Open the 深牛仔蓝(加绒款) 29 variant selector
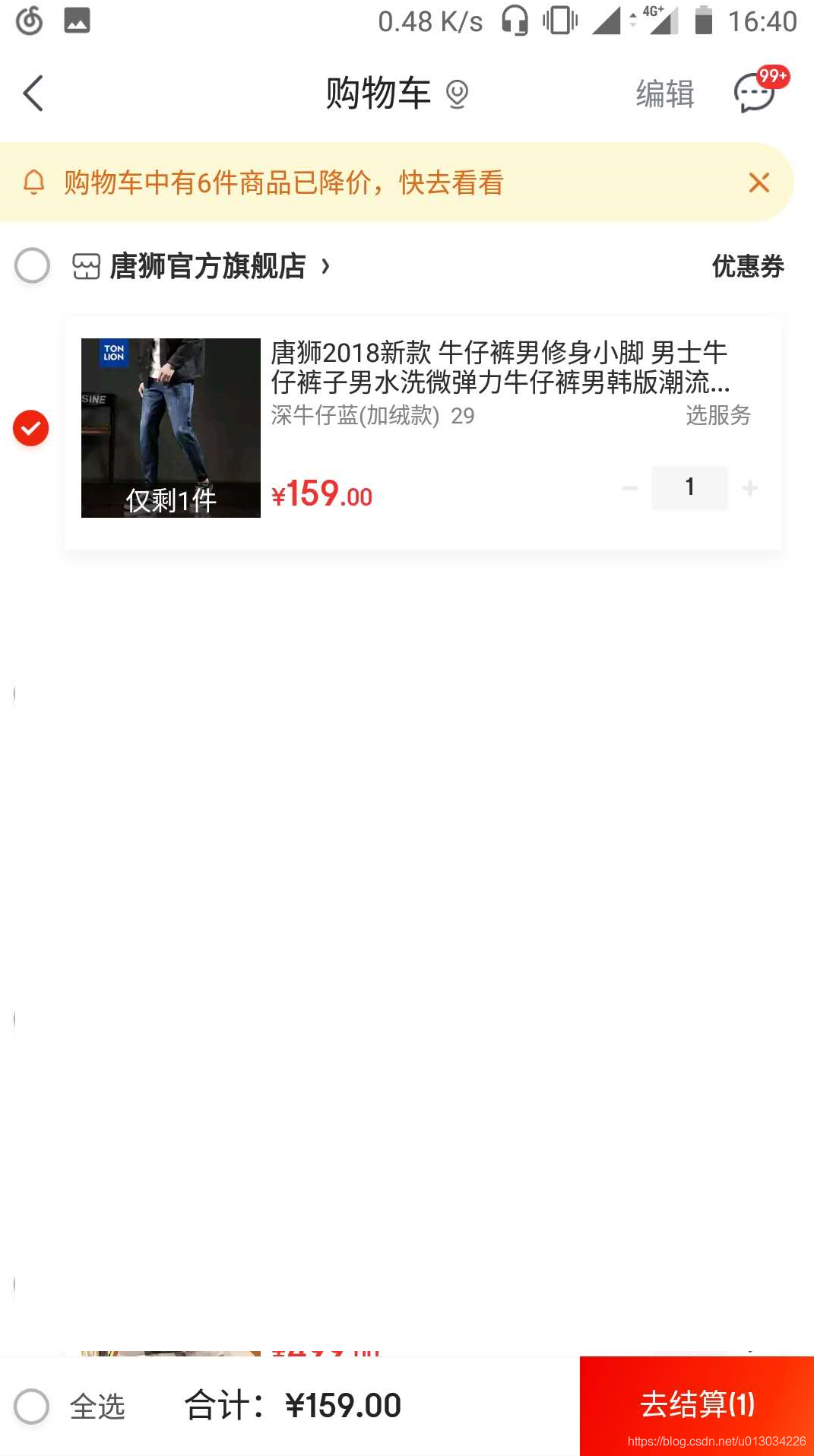814x1456 pixels. point(372,416)
